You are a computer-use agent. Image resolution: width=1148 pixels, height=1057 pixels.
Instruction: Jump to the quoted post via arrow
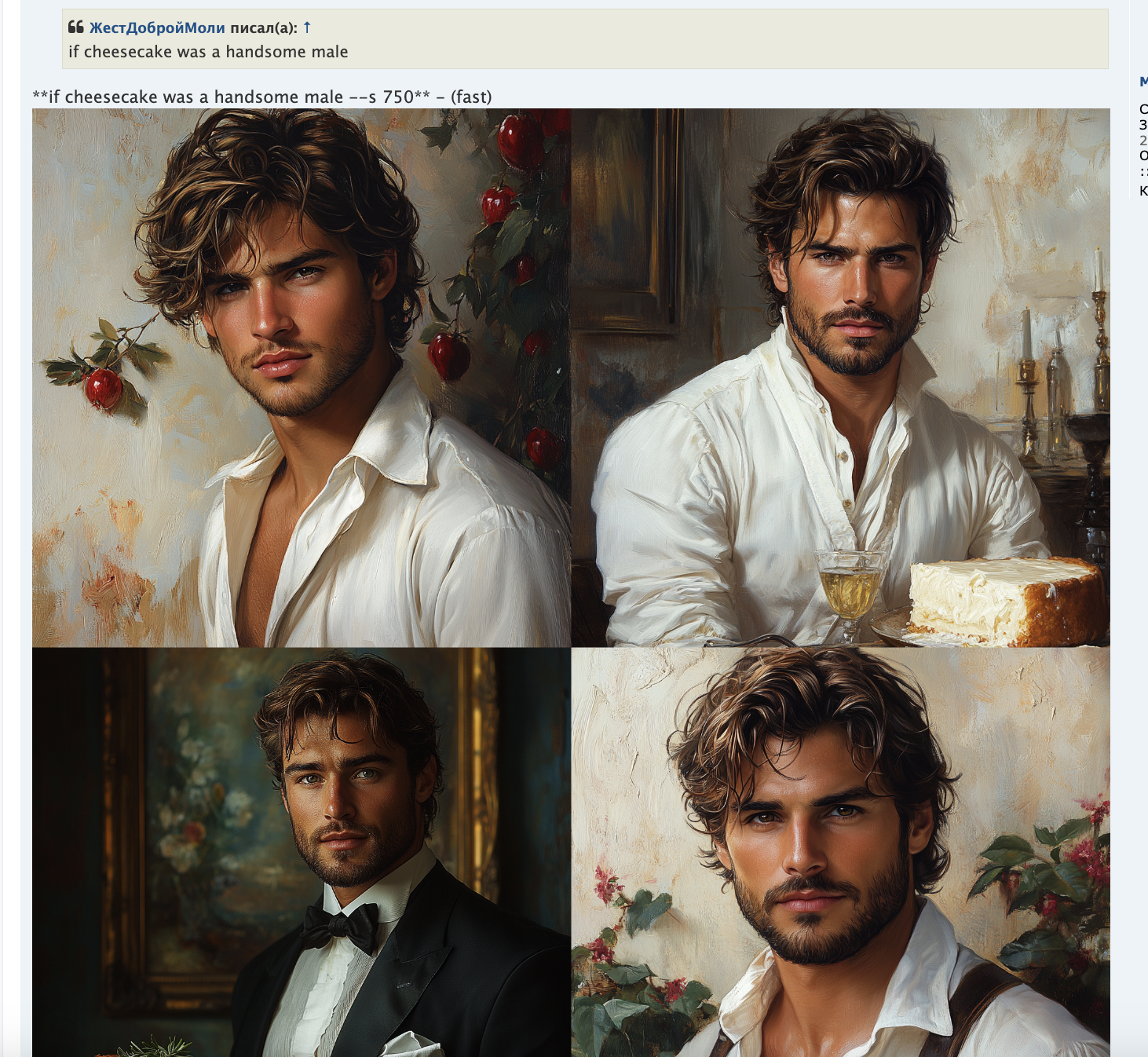click(307, 27)
